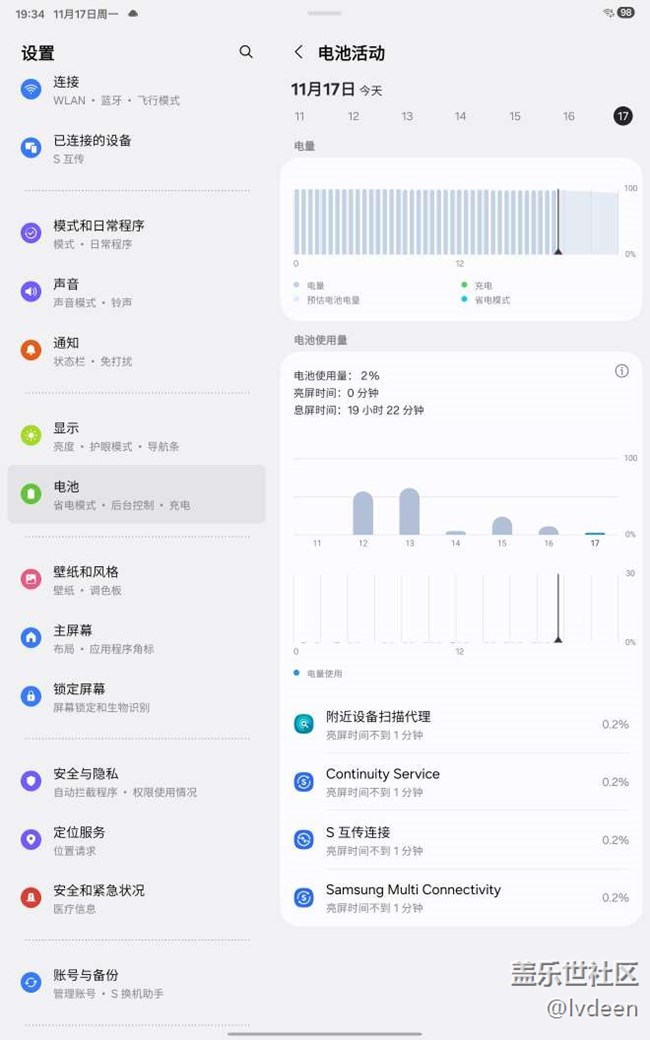Viewport: 650px width, 1040px height.
Task: Open 模式和日常程序 settings
Action: [136, 234]
